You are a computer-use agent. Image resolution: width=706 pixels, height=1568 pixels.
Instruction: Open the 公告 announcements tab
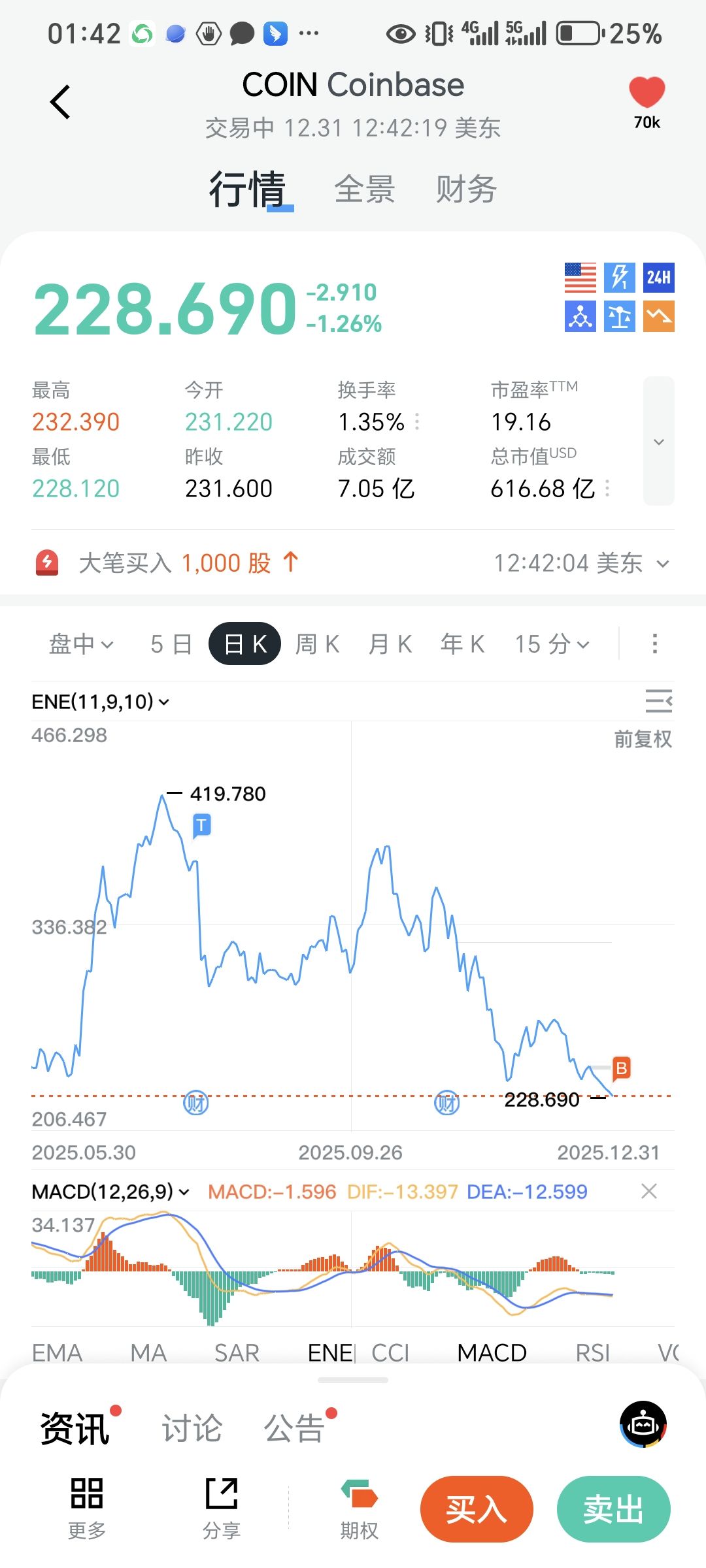(x=294, y=1428)
